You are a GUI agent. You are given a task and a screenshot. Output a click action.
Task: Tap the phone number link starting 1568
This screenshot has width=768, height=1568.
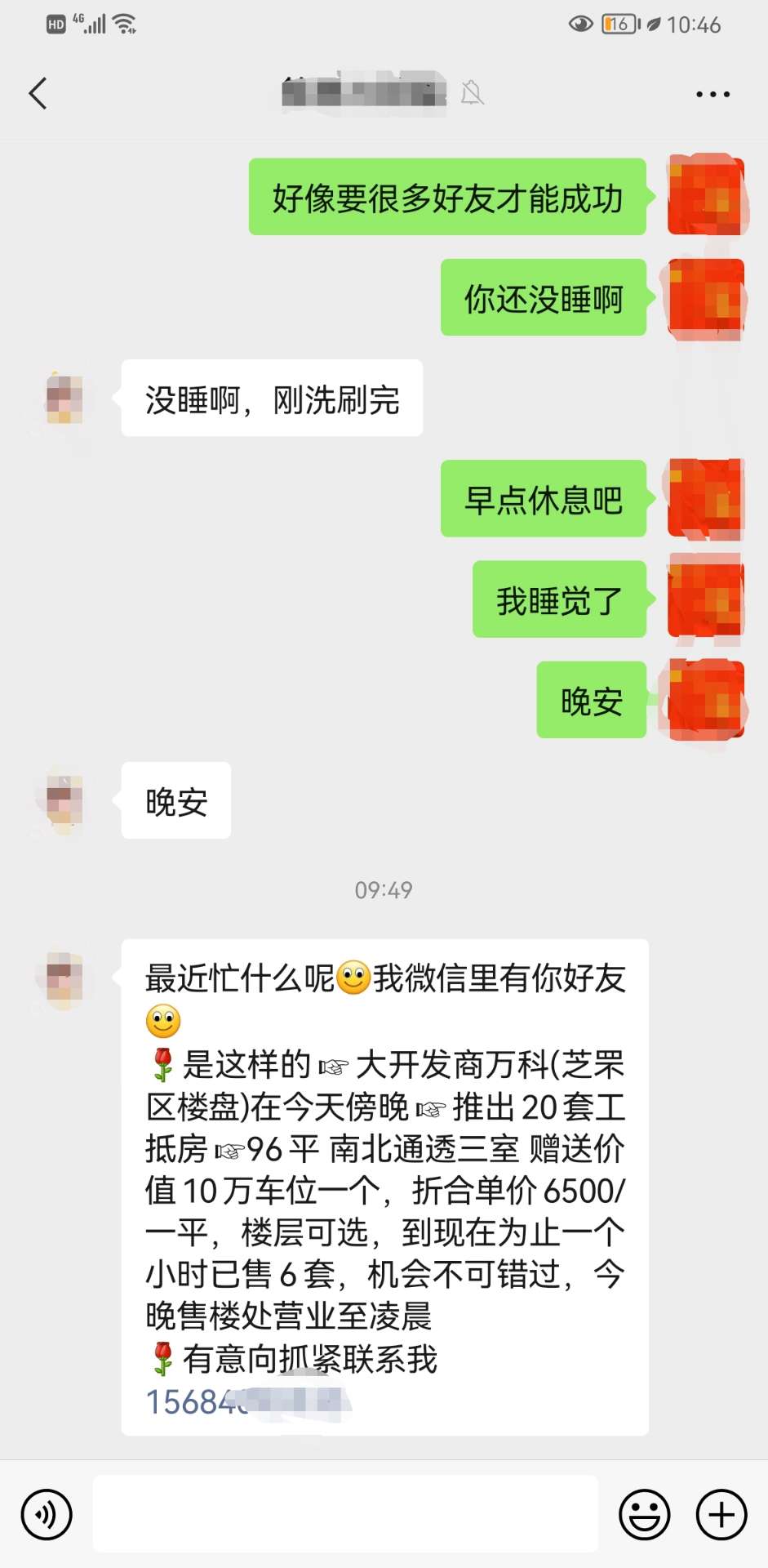click(245, 1402)
